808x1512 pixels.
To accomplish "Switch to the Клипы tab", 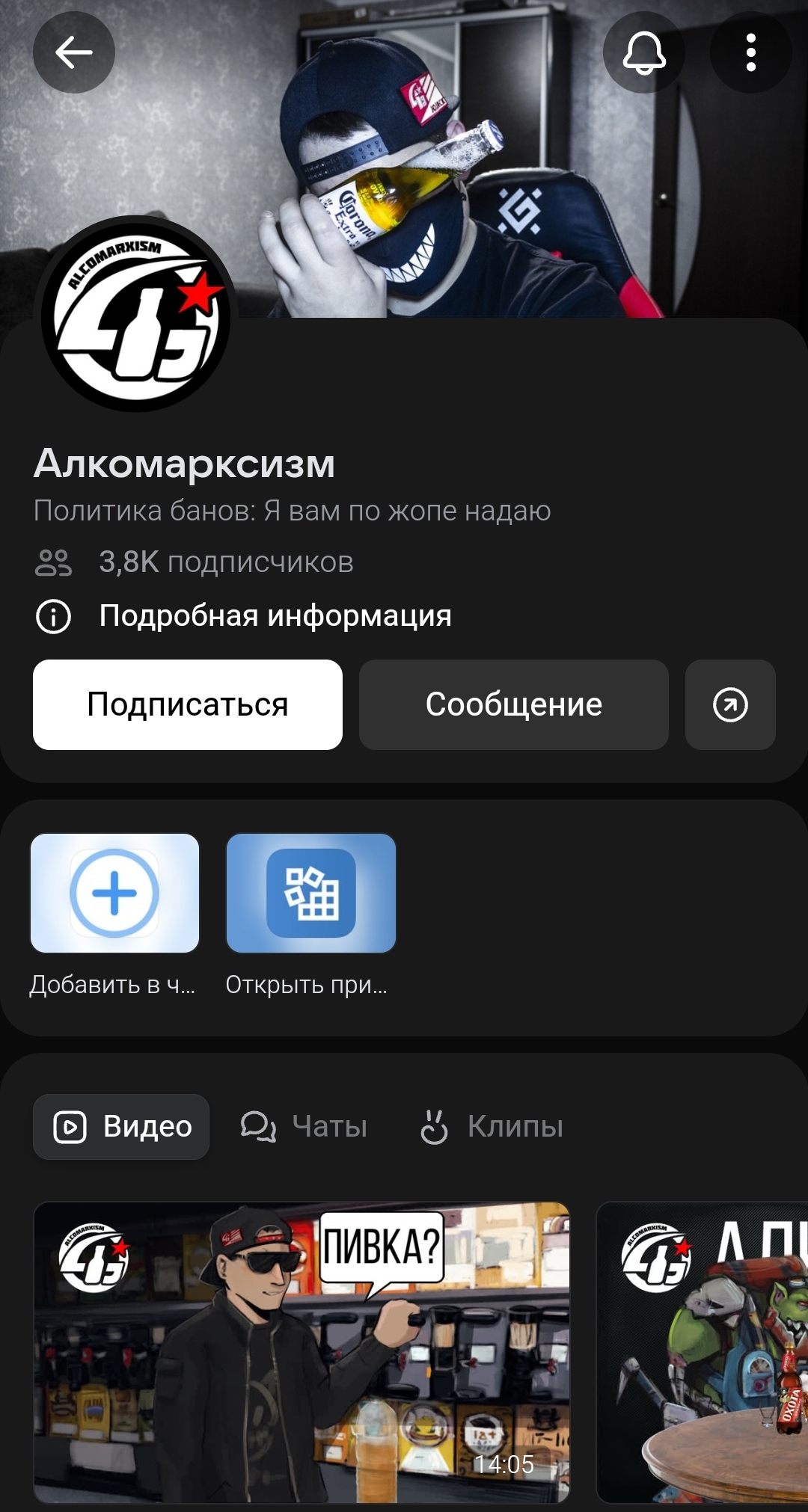I will click(x=492, y=1126).
